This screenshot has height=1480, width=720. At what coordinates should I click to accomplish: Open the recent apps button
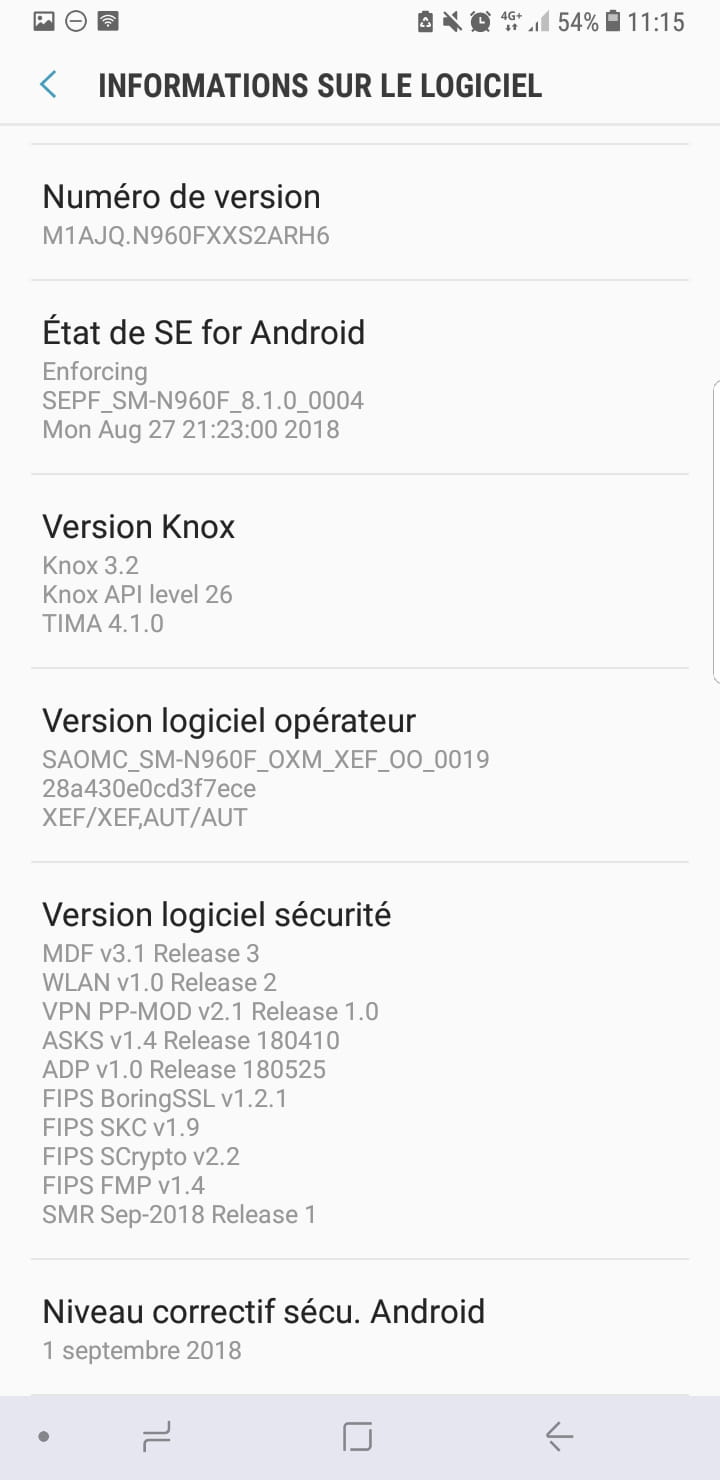(x=157, y=1437)
